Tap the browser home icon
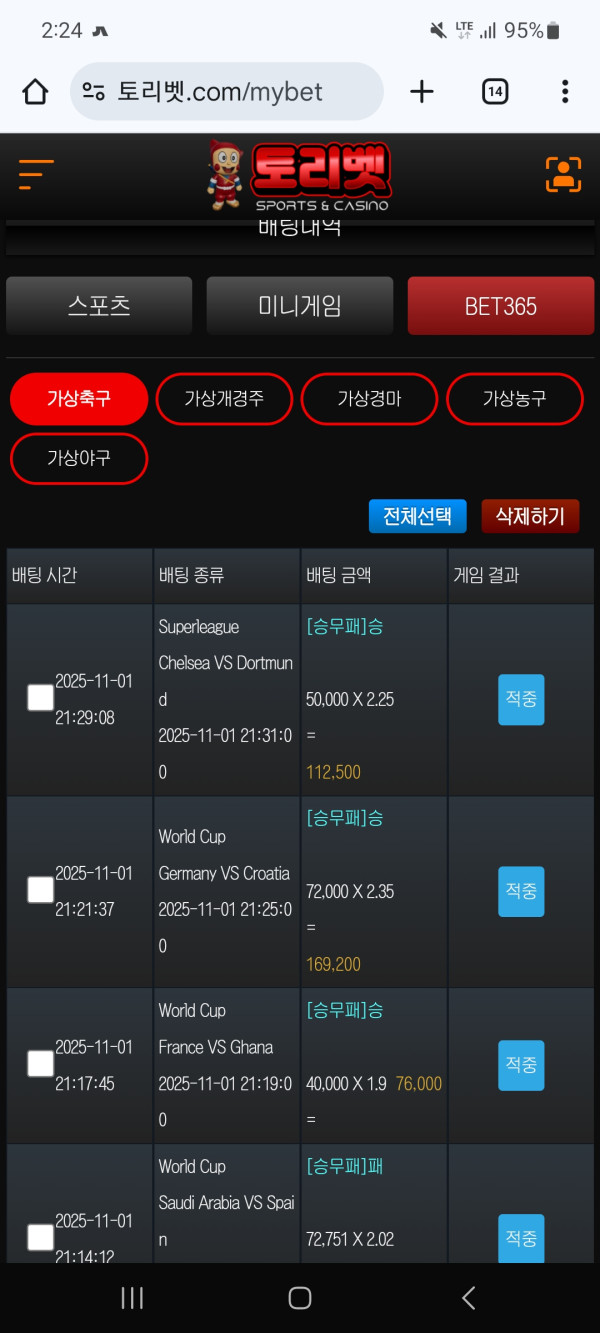600x1333 pixels. 35,92
